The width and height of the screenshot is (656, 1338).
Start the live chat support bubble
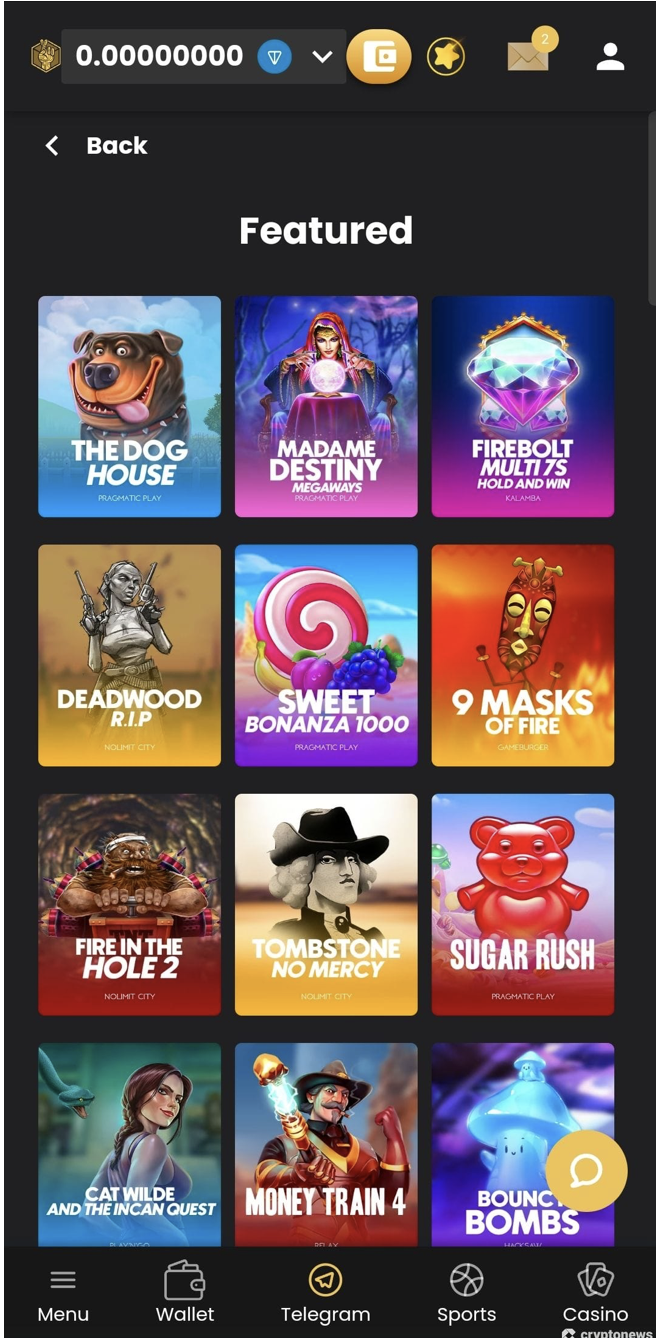tap(586, 1171)
